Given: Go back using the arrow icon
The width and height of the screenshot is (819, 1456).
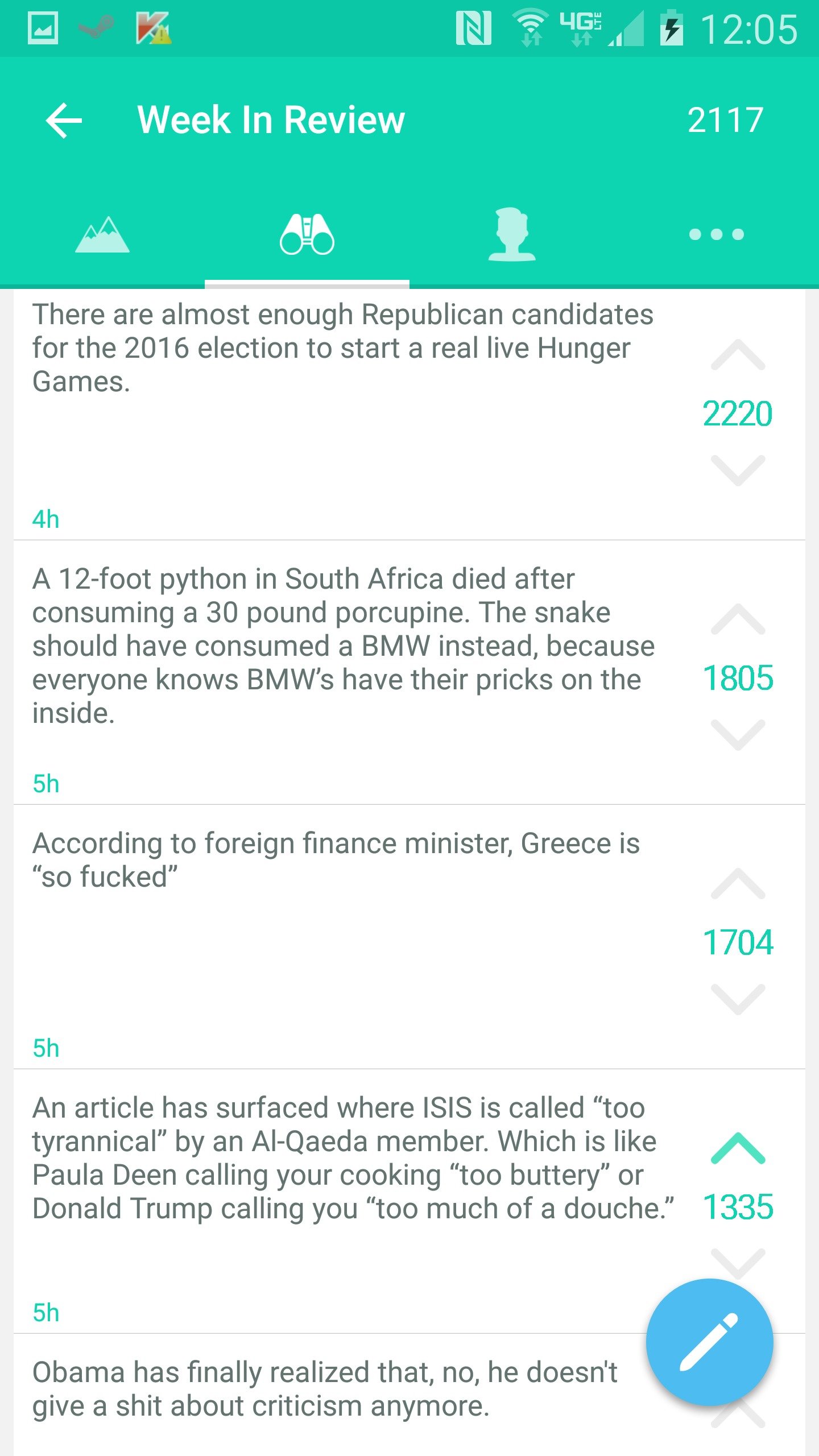Looking at the screenshot, I should (64, 120).
